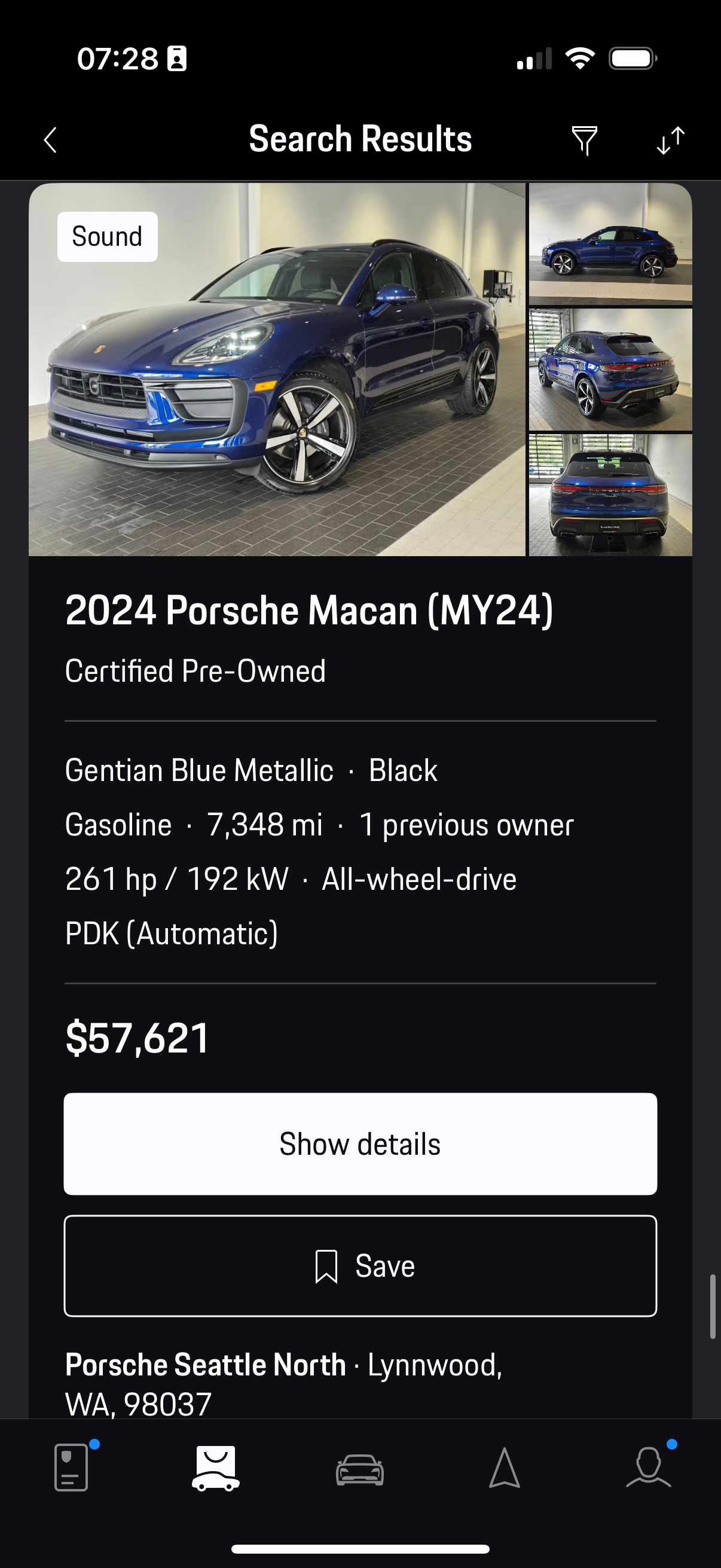View the side-profile photo thumbnail
This screenshot has width=721, height=1568.
(610, 243)
